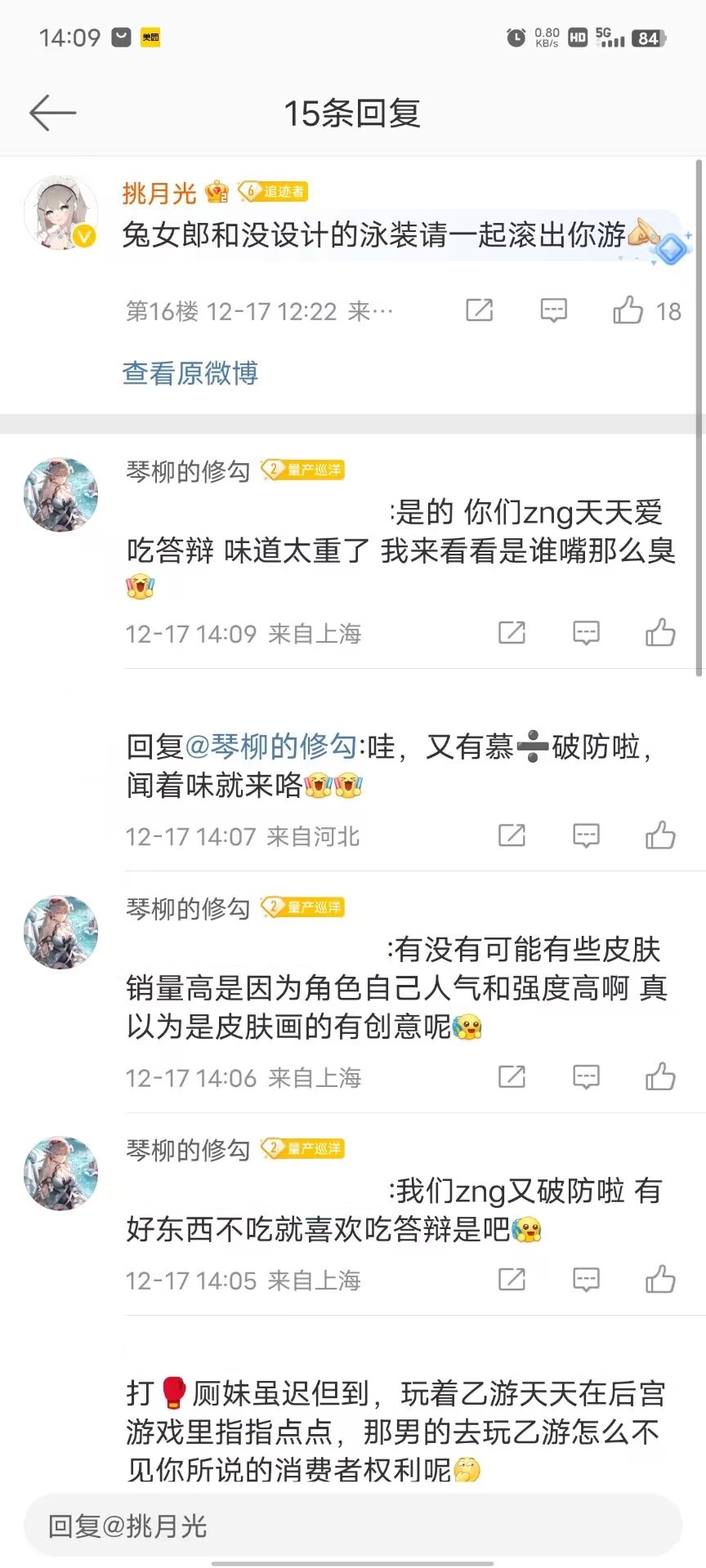This screenshot has width=706, height=1568.
Task: Reply to 挑月光's comment via comment icon
Action: click(x=553, y=310)
